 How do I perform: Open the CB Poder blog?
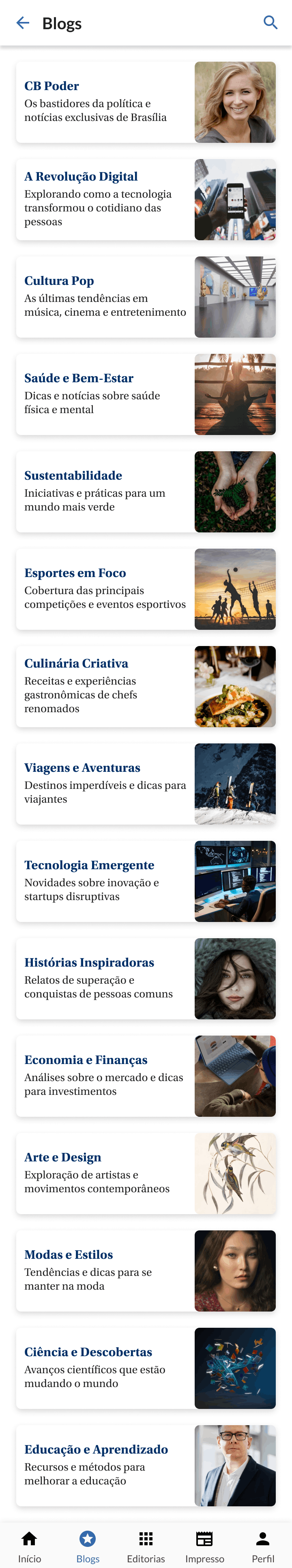point(145,102)
